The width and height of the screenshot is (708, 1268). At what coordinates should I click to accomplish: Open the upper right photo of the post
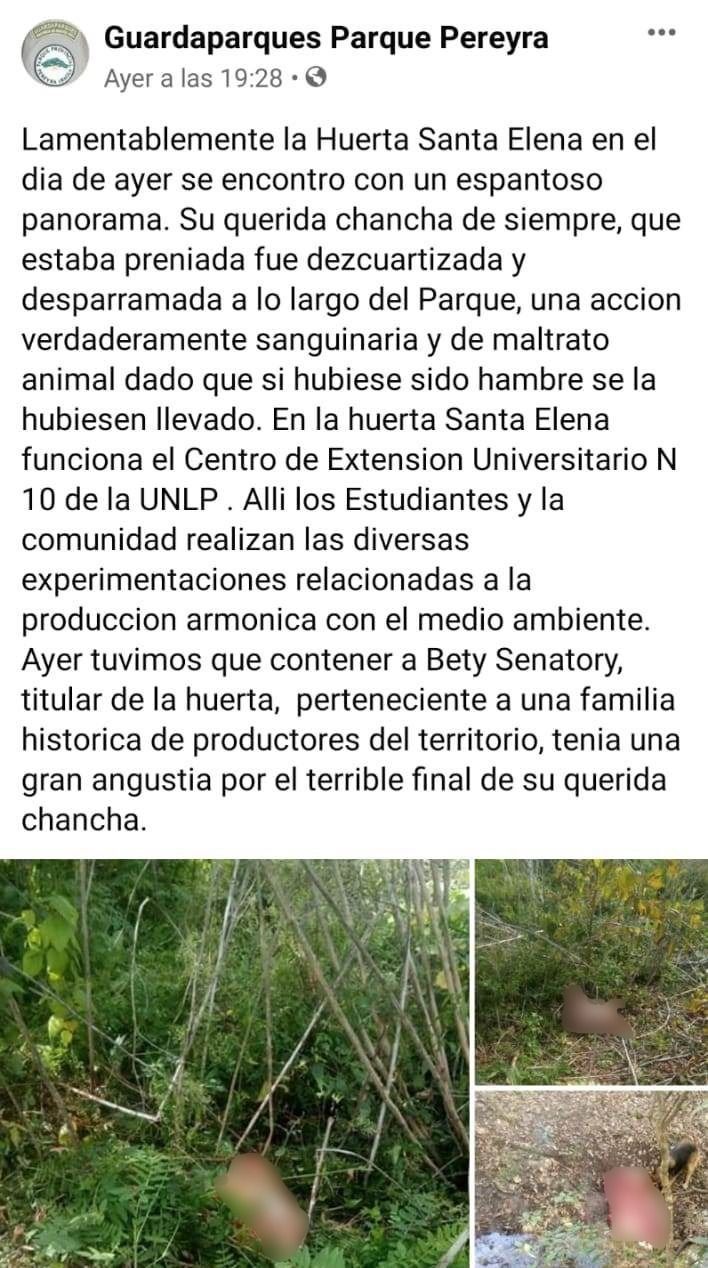[x=591, y=970]
